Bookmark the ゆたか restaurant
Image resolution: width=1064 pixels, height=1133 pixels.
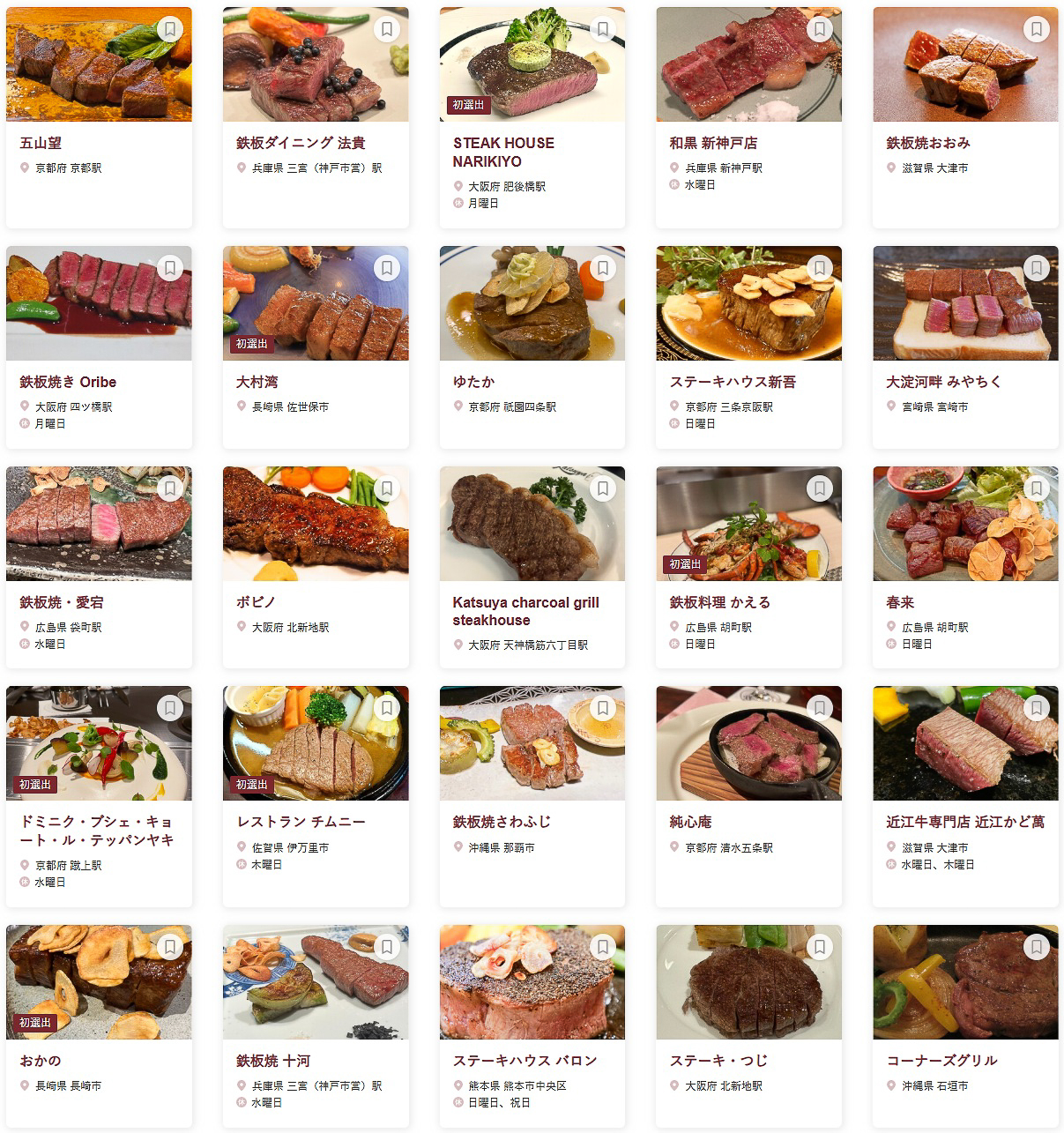[x=604, y=267]
